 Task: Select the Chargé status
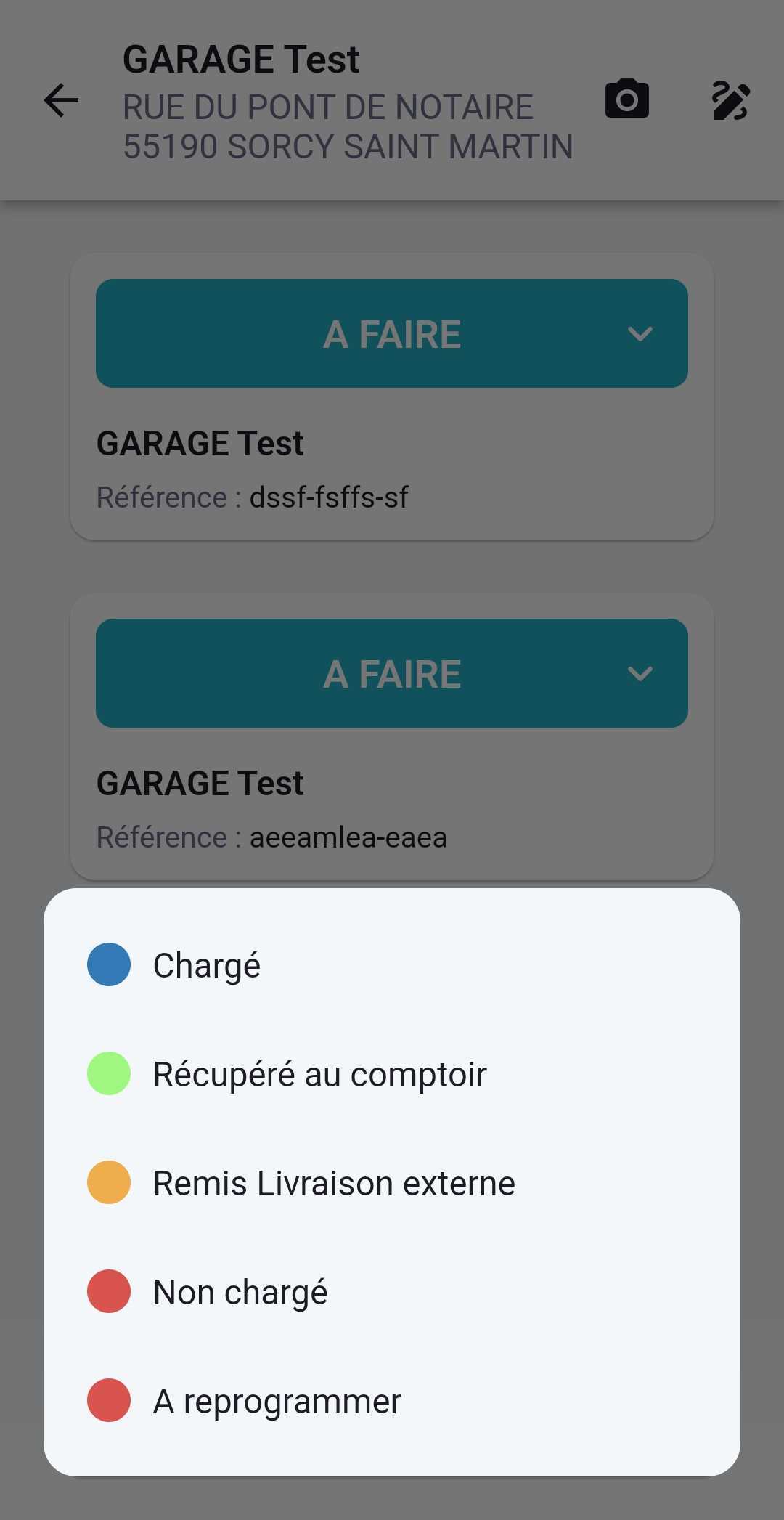coord(392,965)
